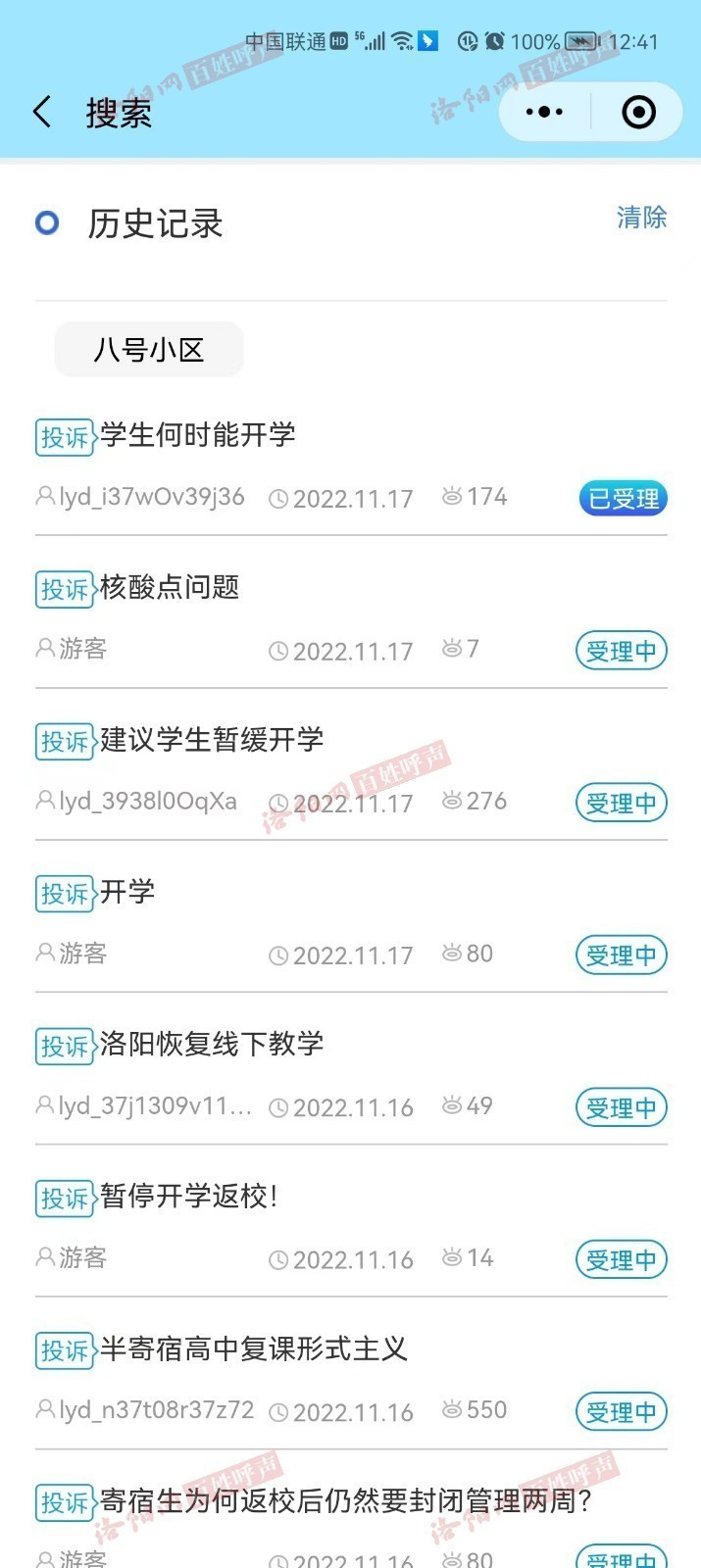Open the mini program more-options menu
Image resolution: width=701 pixels, height=1568 pixels.
coord(544,112)
